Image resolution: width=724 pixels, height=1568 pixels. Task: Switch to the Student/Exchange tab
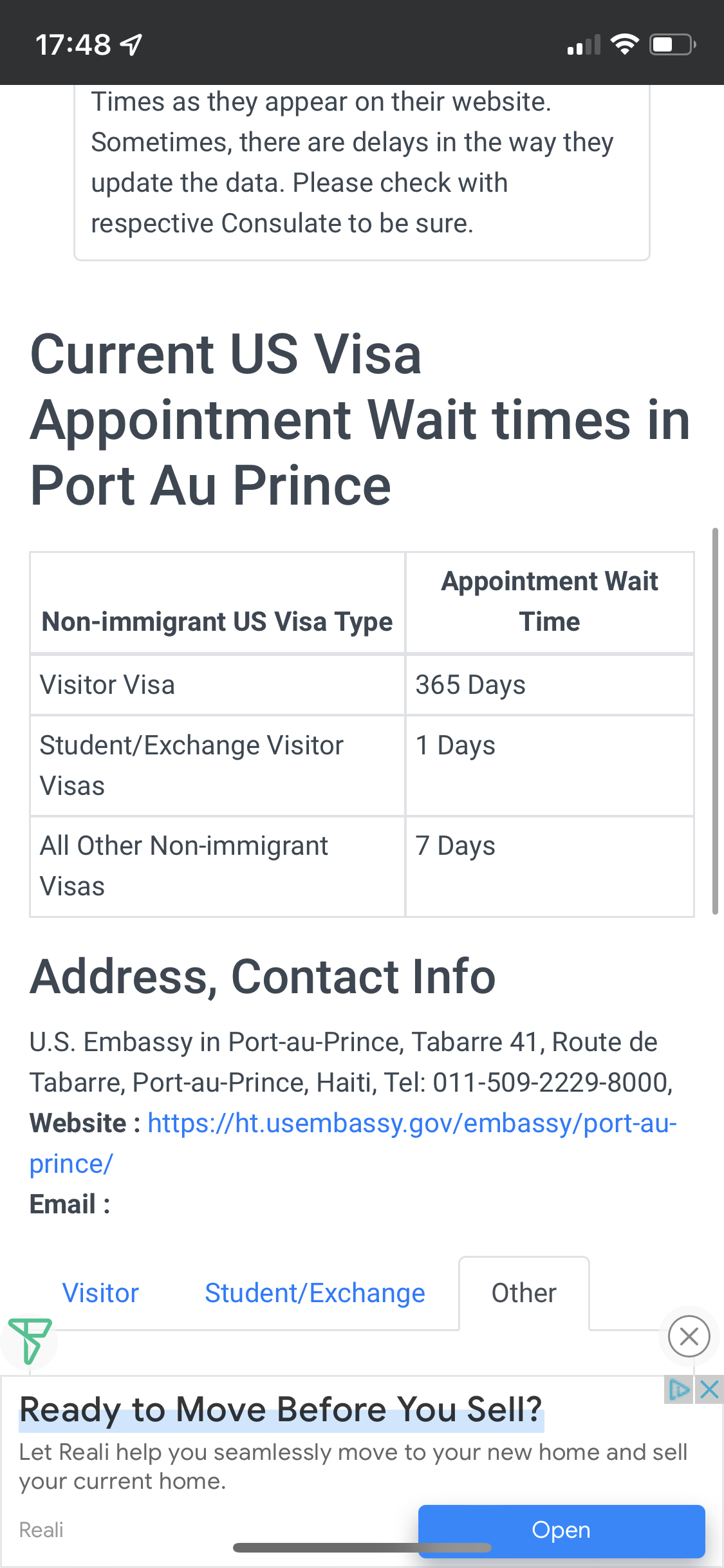[x=315, y=1293]
